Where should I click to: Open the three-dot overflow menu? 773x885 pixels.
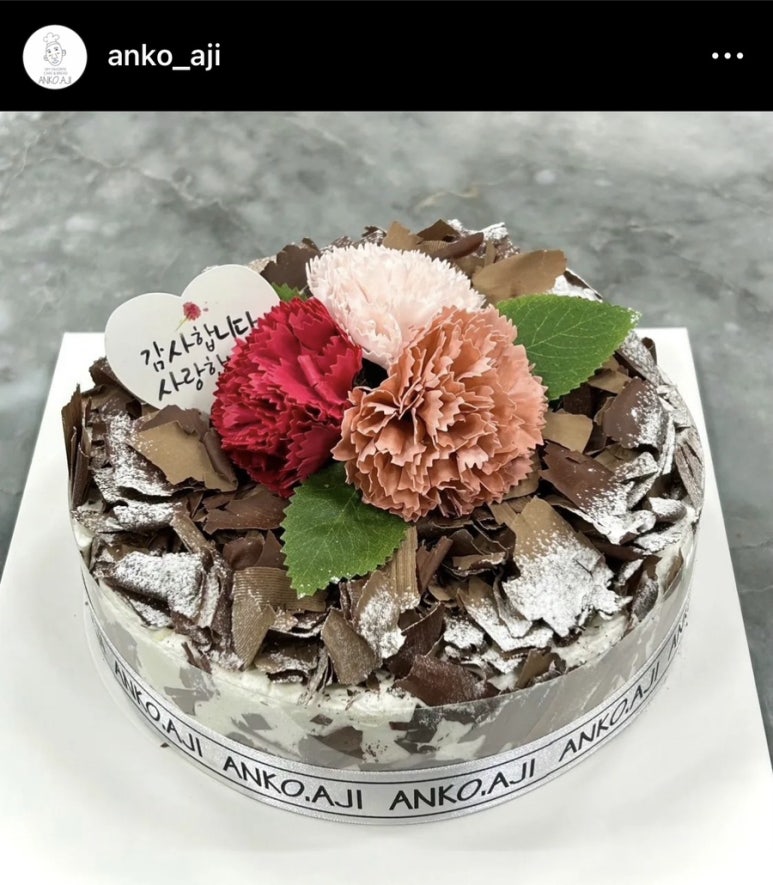(727, 56)
